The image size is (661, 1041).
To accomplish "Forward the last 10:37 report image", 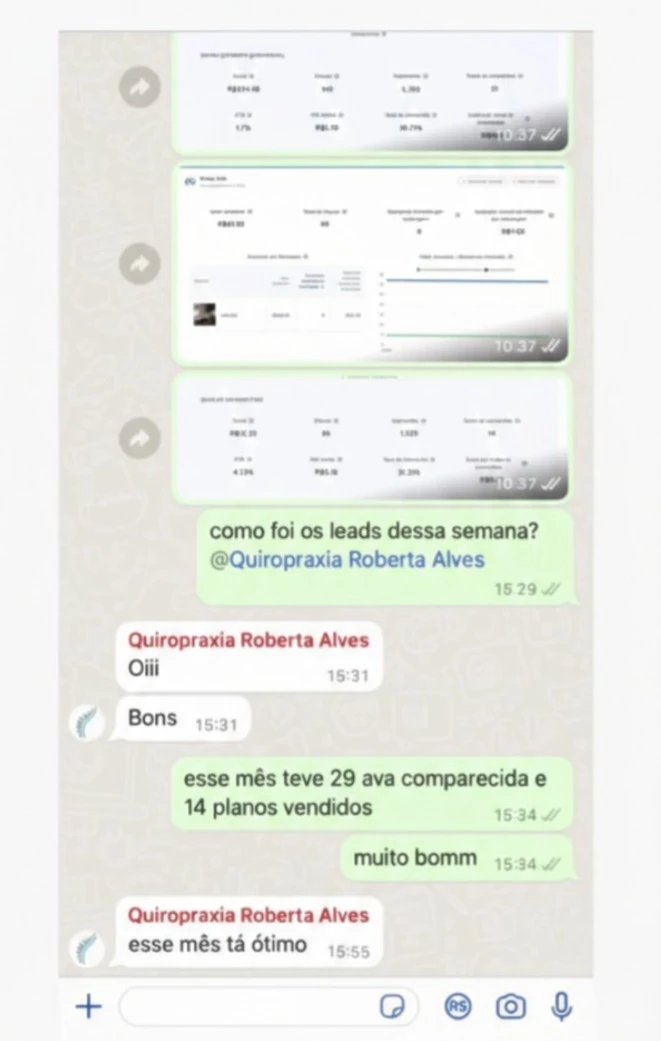I will [x=140, y=437].
